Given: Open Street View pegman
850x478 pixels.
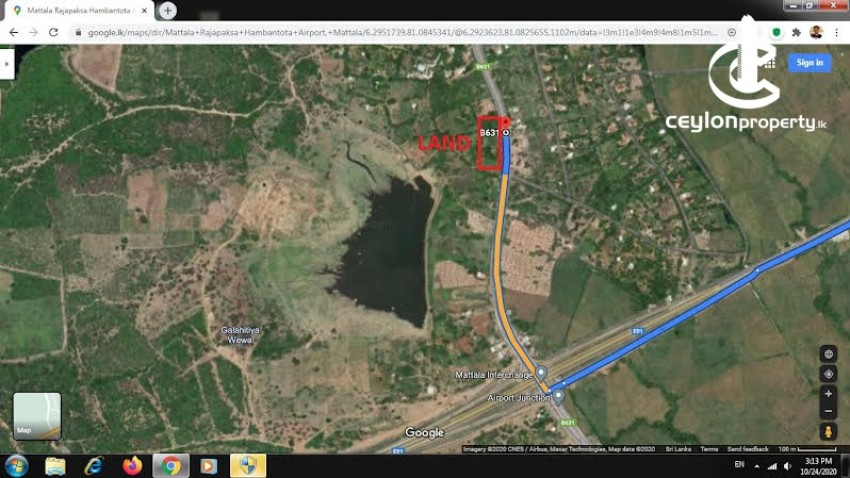Looking at the screenshot, I should point(828,432).
